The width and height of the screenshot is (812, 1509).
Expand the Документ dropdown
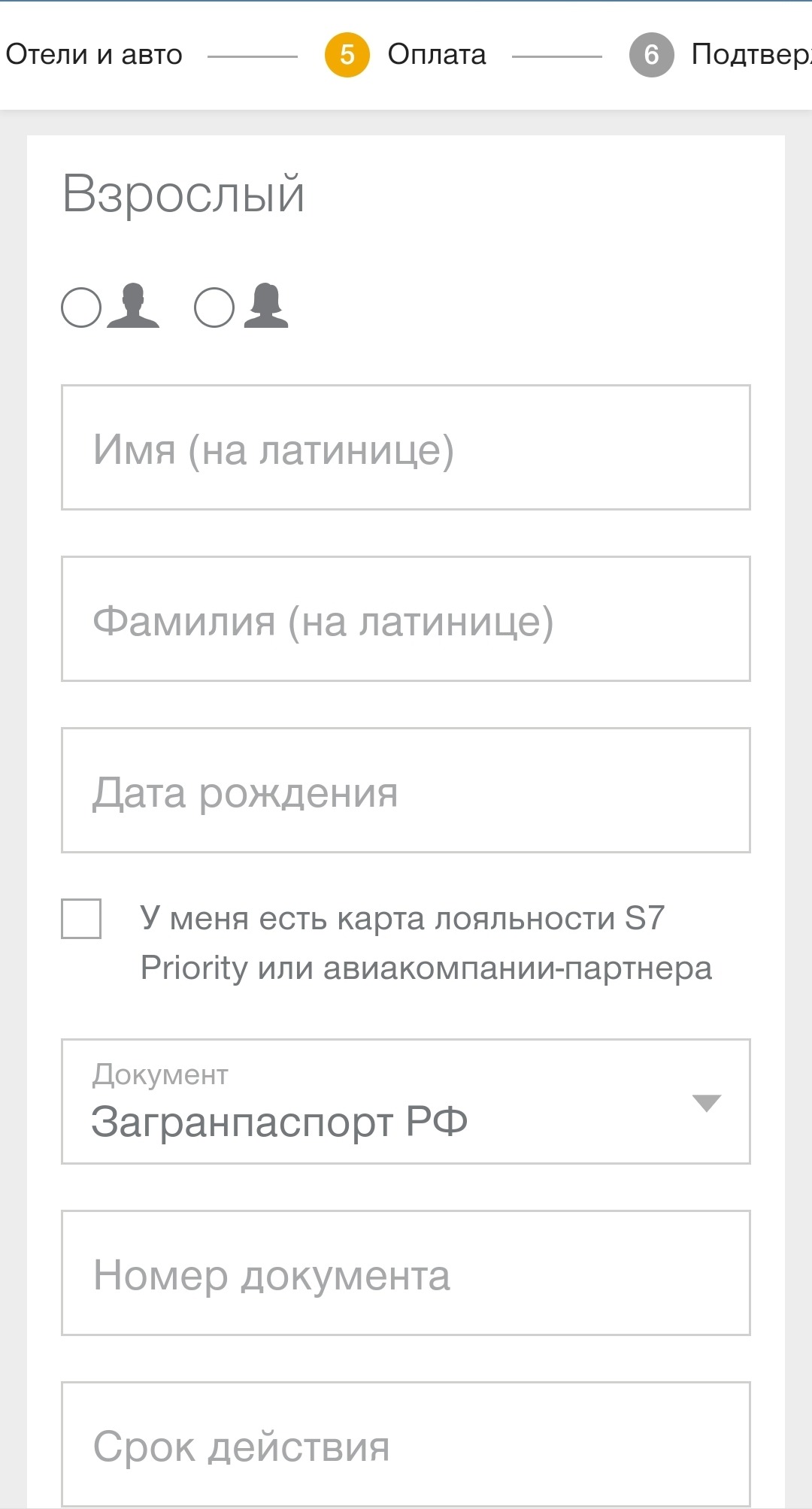[406, 1102]
